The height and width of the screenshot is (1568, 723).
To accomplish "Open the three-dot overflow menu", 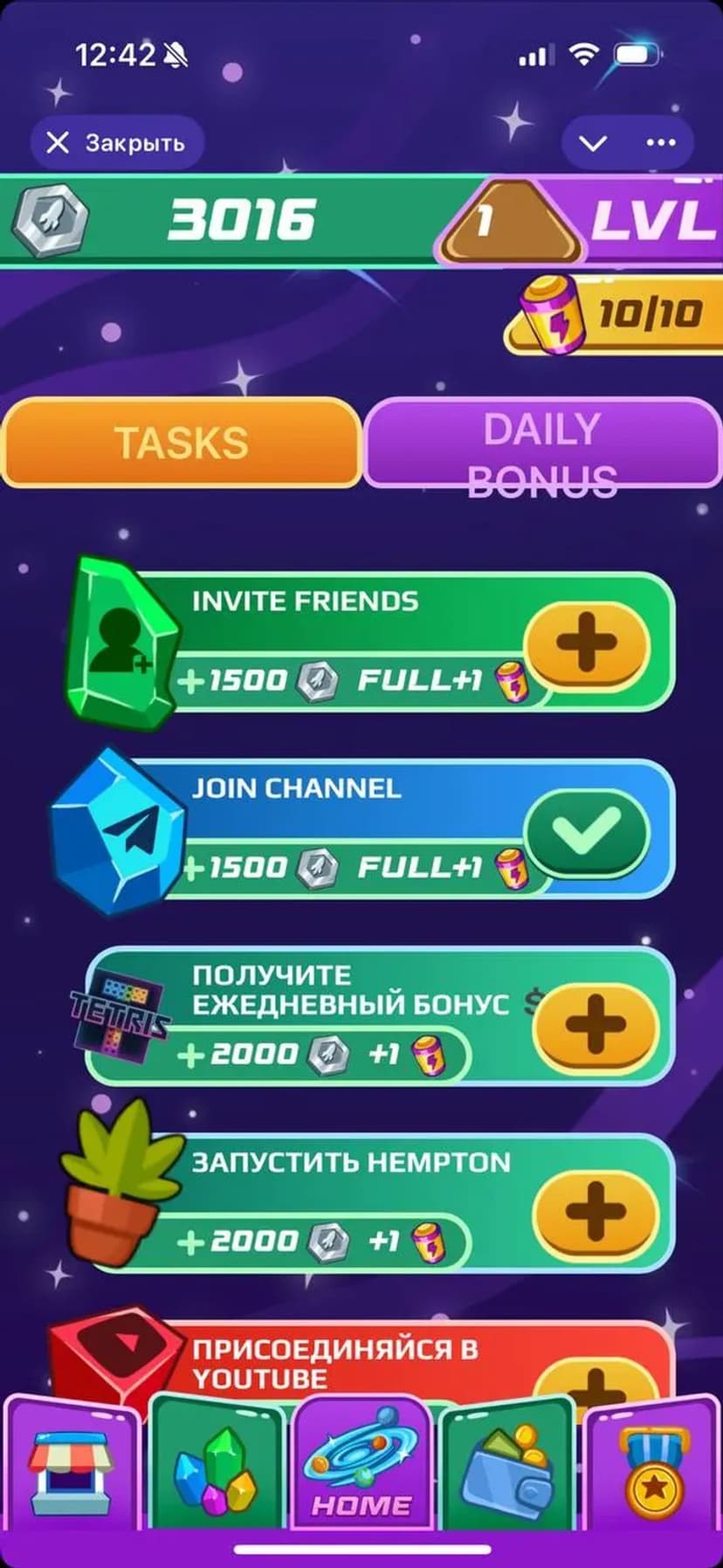I will [x=660, y=142].
